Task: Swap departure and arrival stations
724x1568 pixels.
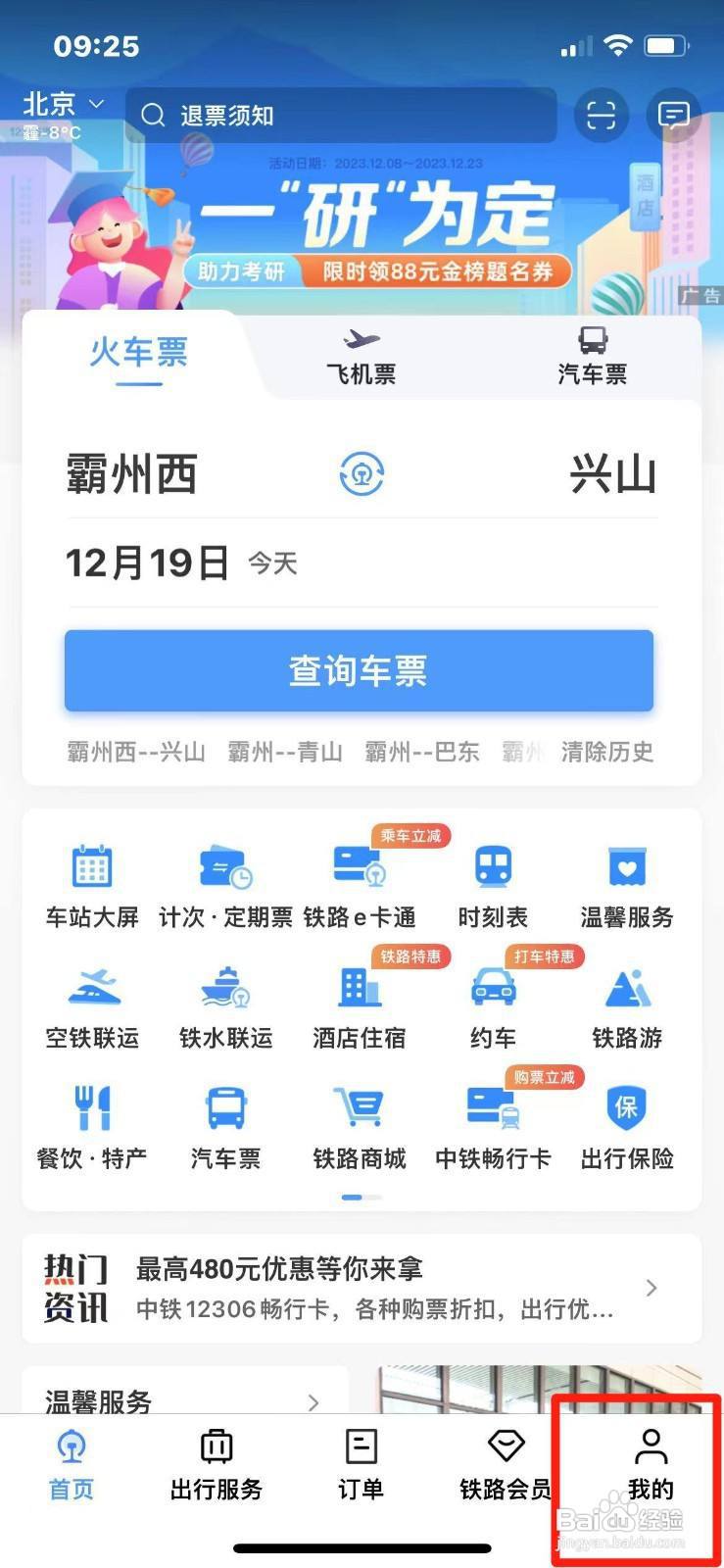Action: (361, 473)
